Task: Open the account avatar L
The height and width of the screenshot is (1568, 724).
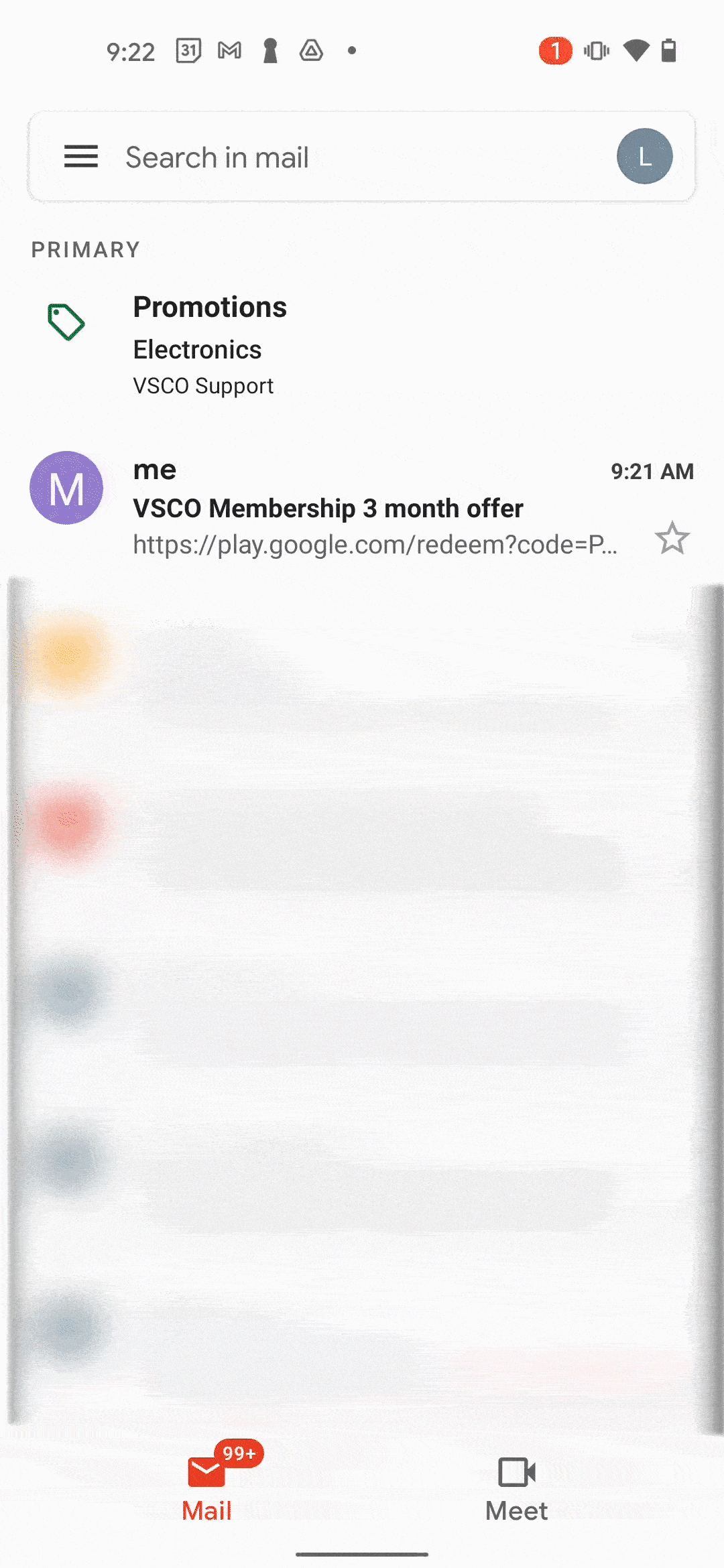Action: pyautogui.click(x=644, y=156)
